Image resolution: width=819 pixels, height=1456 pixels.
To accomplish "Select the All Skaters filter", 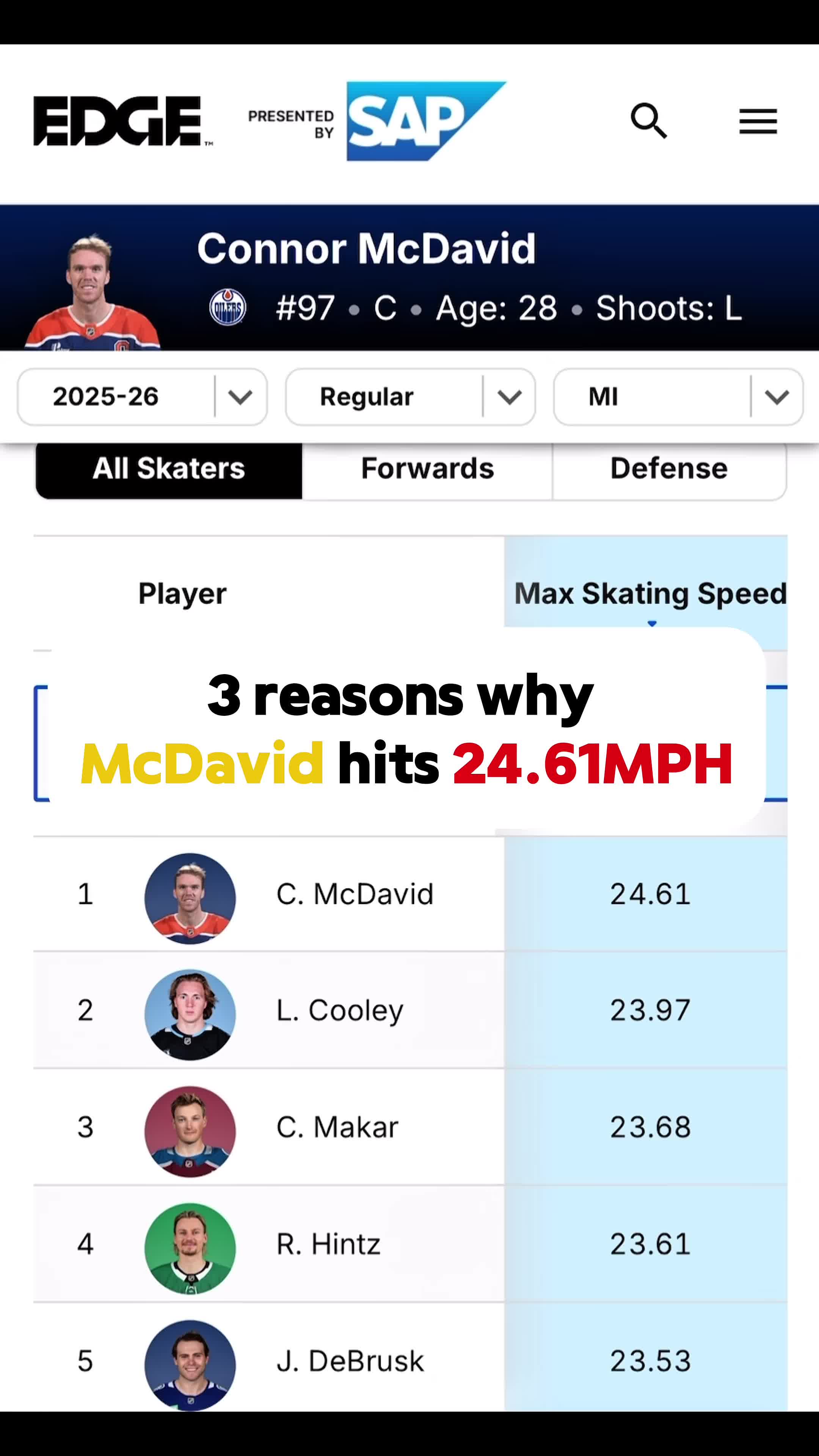I will click(168, 469).
